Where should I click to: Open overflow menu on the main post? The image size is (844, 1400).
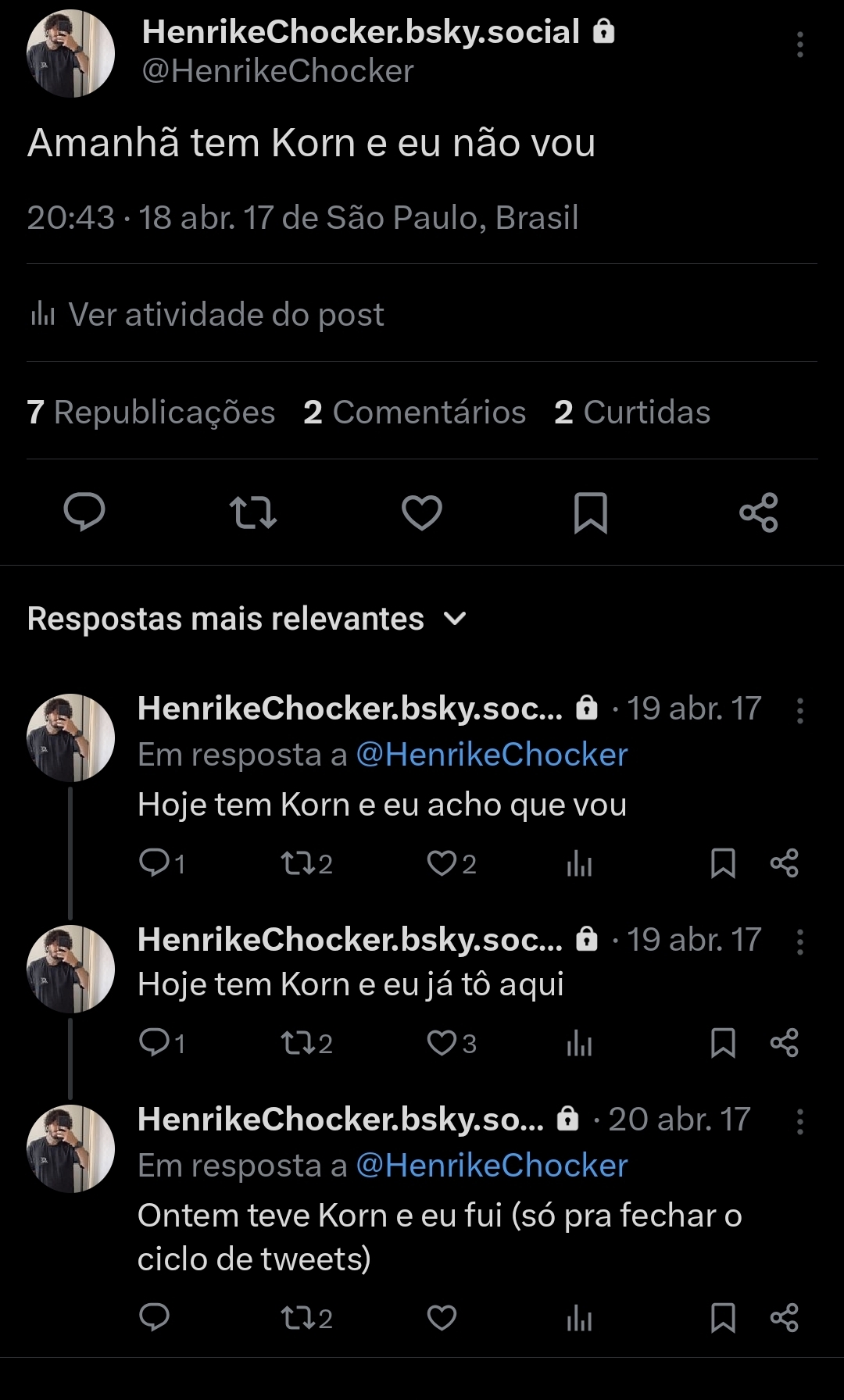(x=799, y=45)
